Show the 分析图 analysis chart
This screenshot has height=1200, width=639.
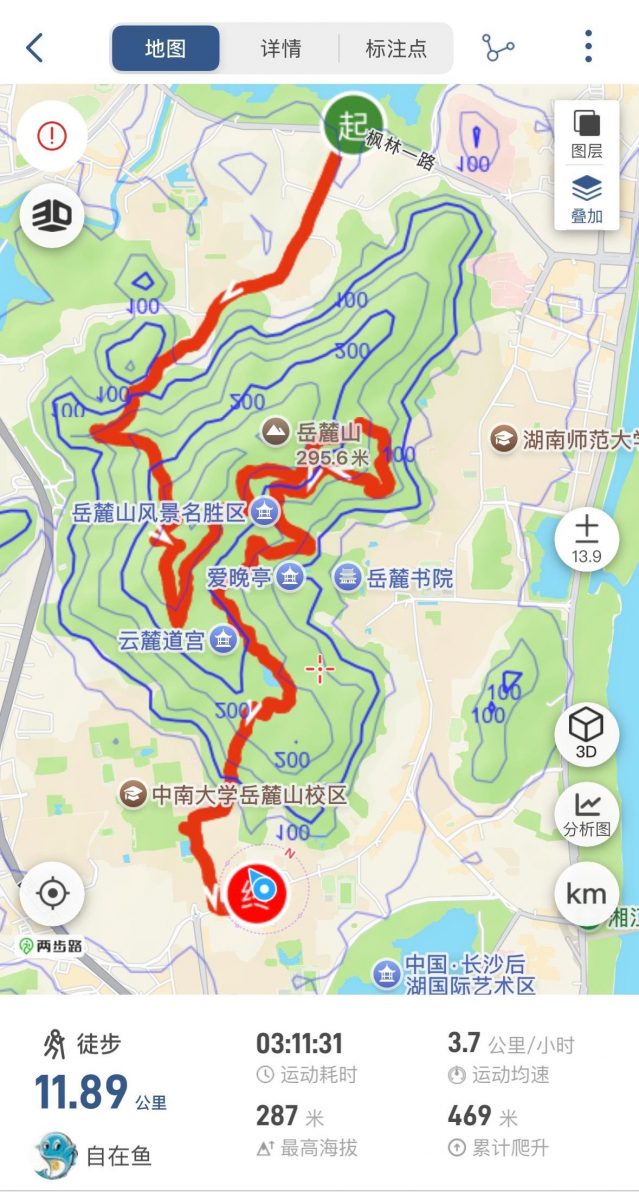pyautogui.click(x=587, y=813)
